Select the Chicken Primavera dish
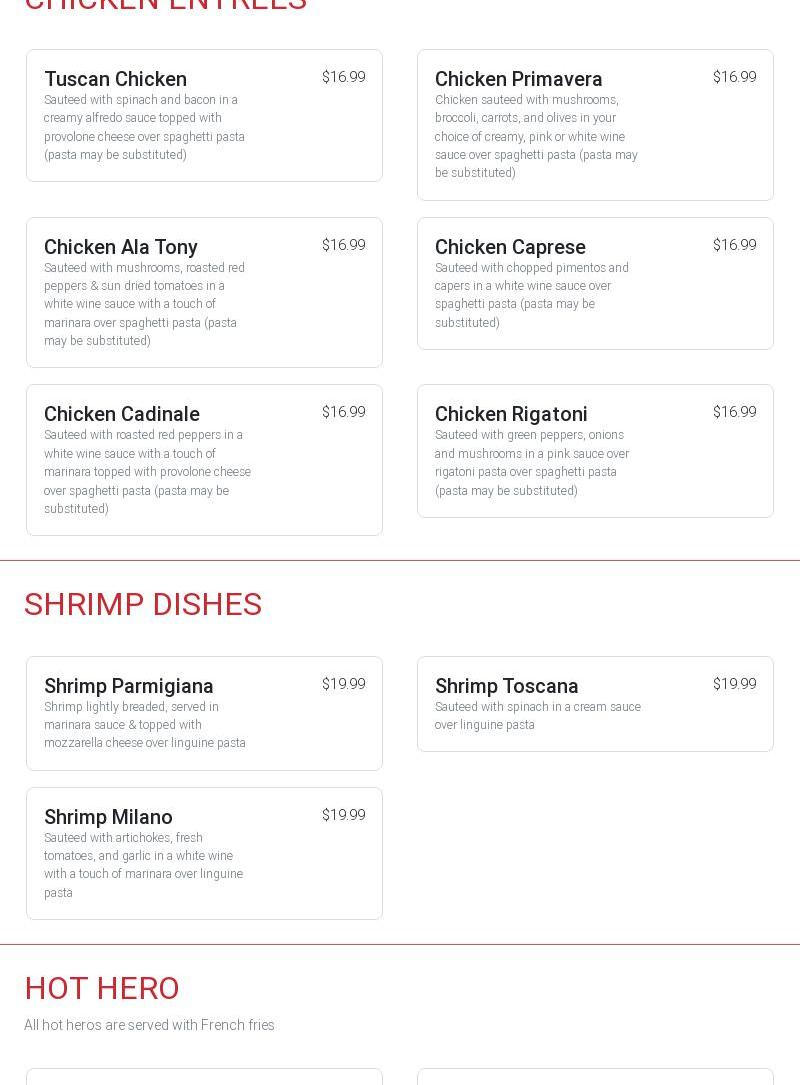The width and height of the screenshot is (800, 1085). 595,124
